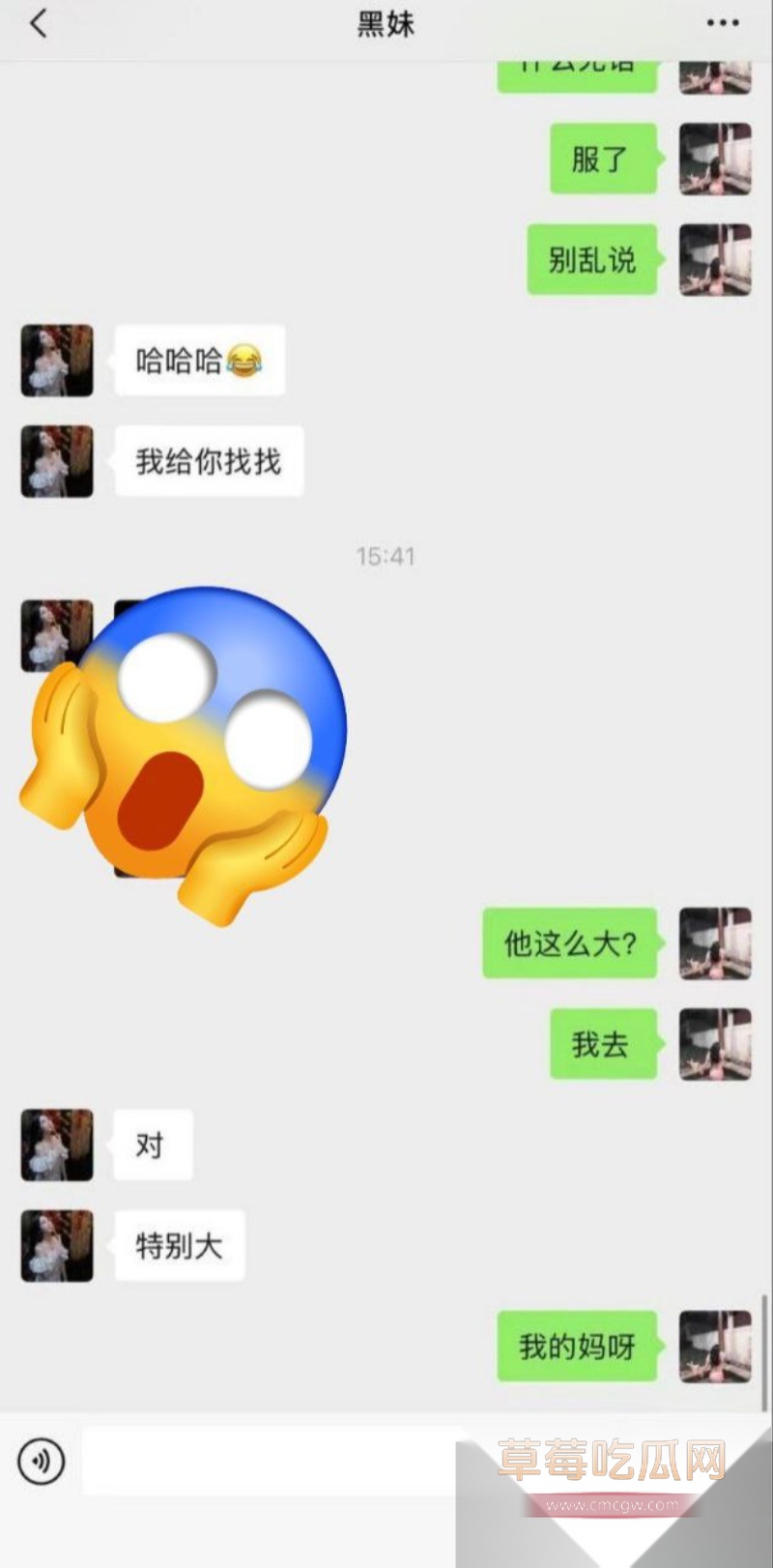Screen dimensions: 773x1568
Task: Tap the chat title 黑妹
Action: tap(386, 23)
